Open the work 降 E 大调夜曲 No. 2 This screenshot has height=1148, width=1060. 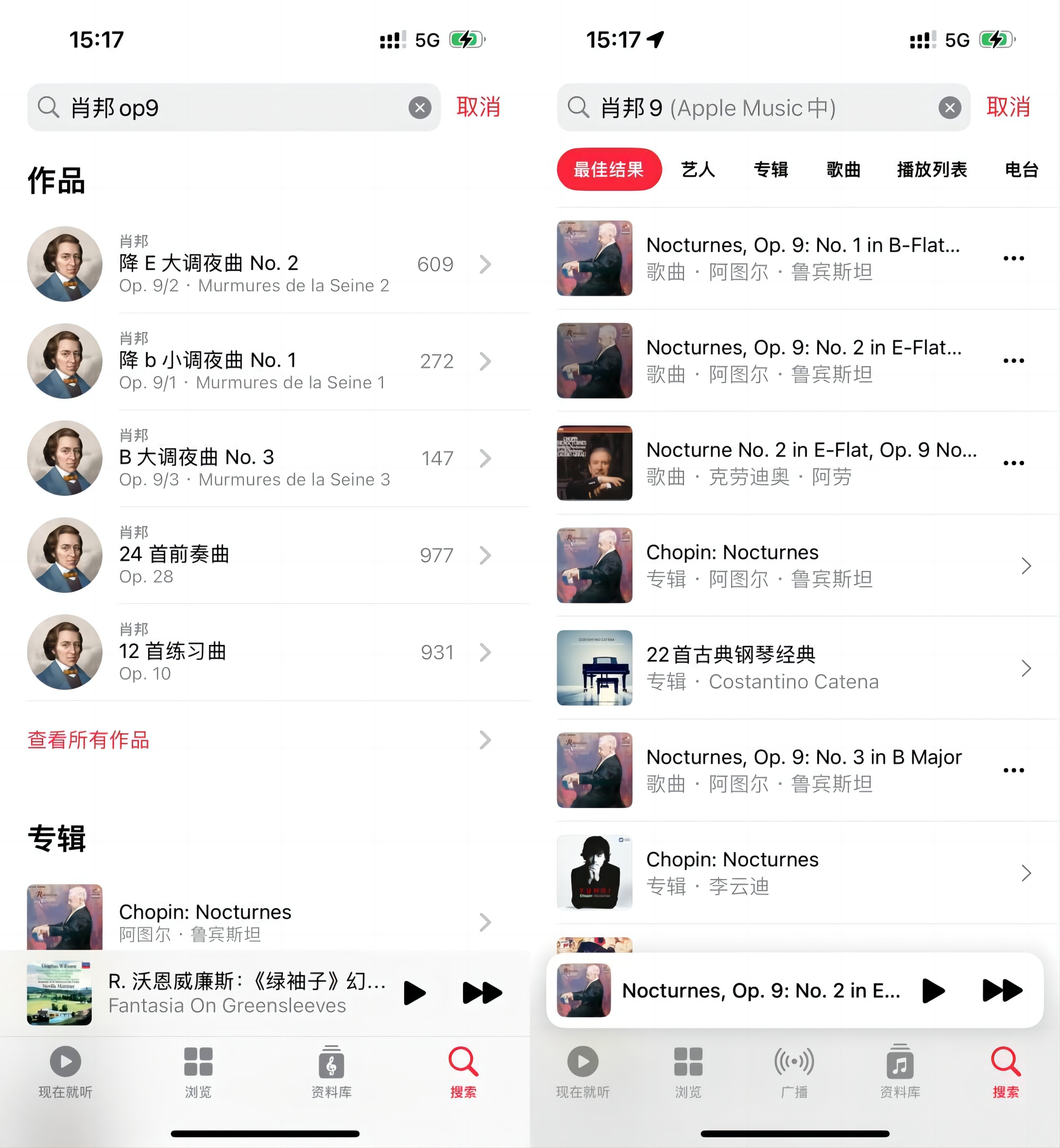(258, 264)
